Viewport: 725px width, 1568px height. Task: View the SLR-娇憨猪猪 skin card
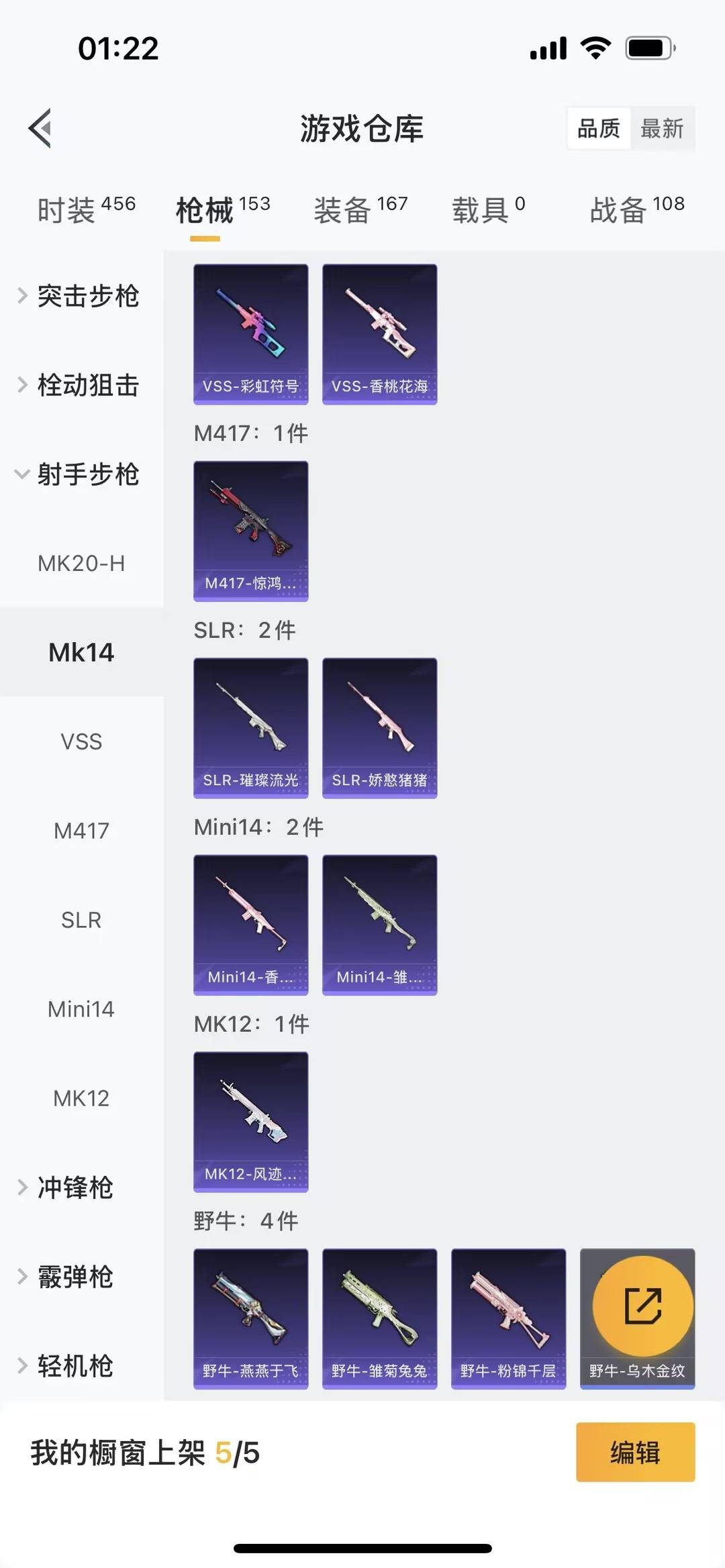[x=379, y=728]
